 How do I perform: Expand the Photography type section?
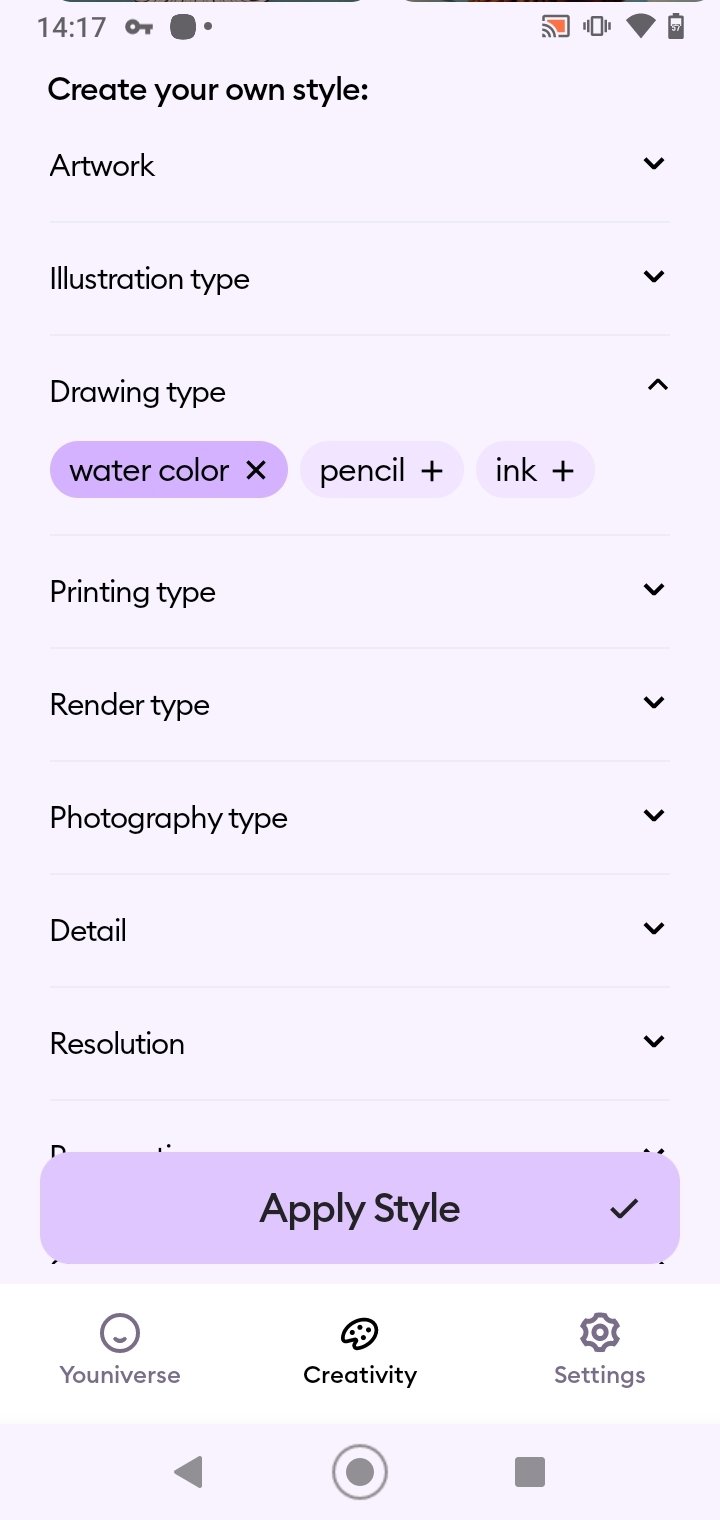[360, 817]
